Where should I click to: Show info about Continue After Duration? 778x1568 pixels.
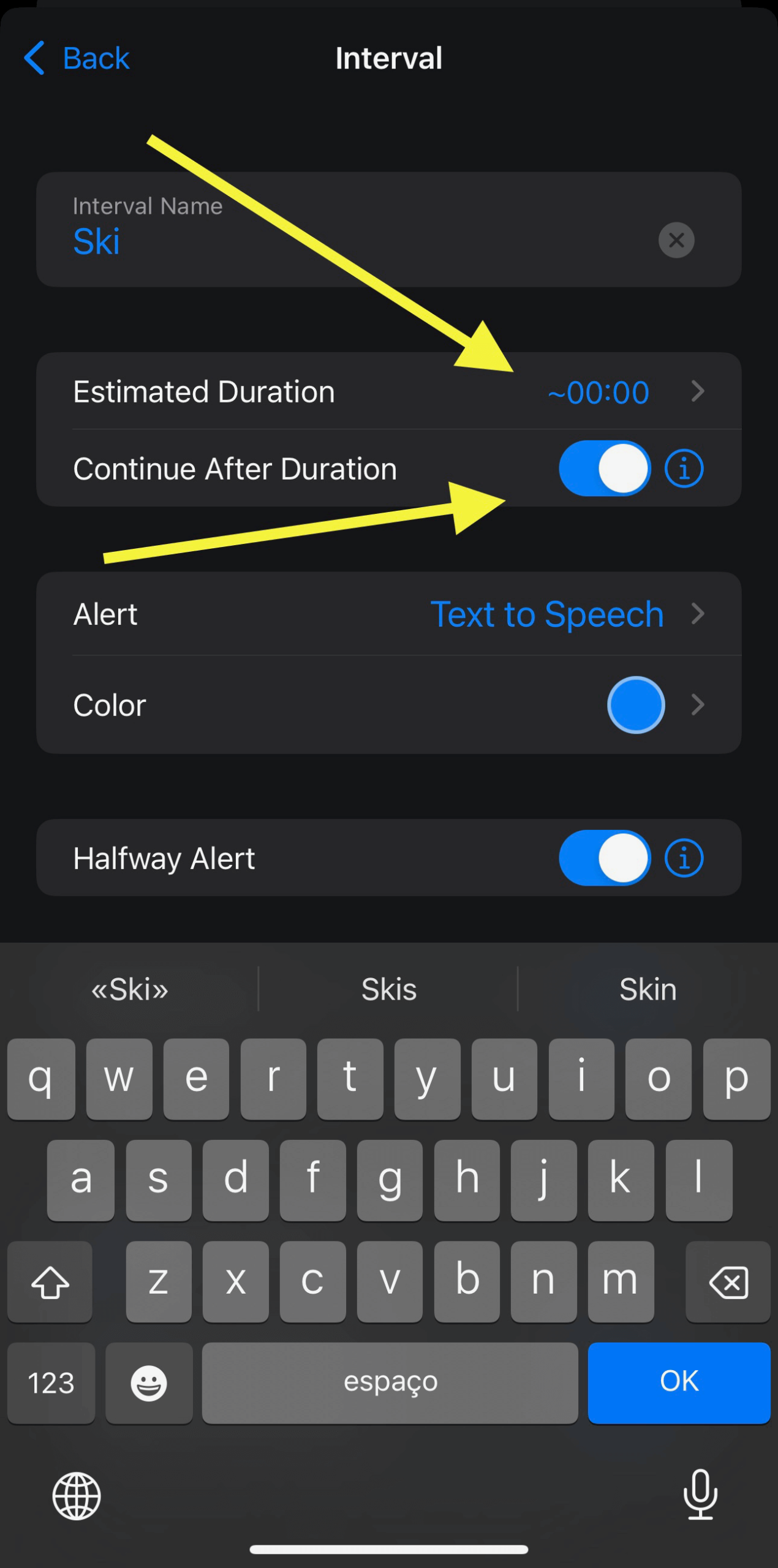(x=684, y=469)
